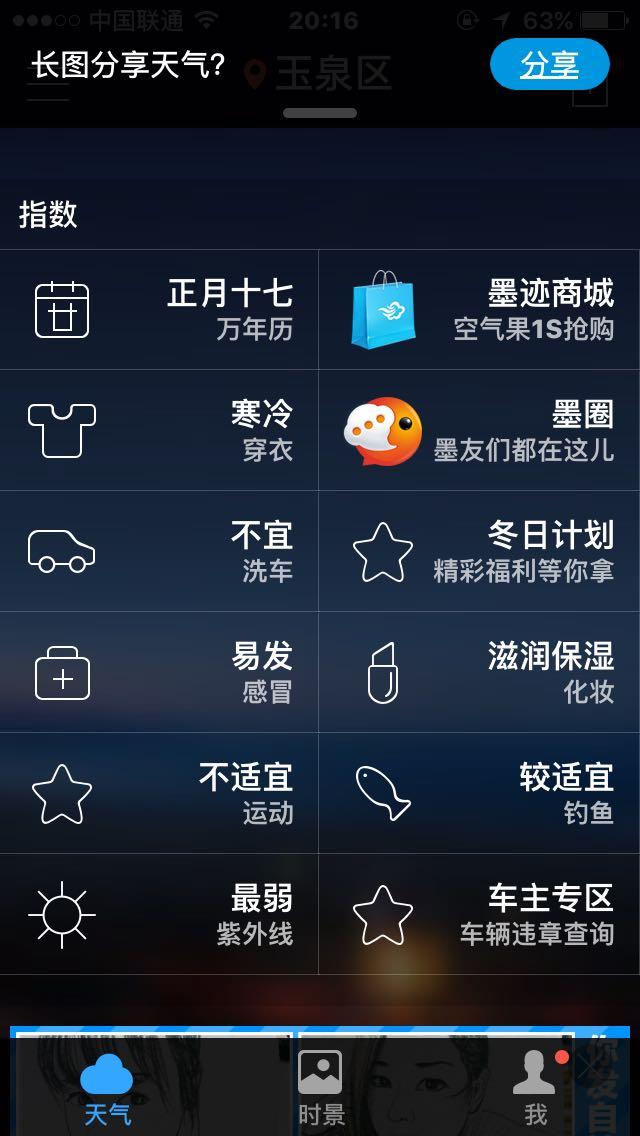
Task: Open the 化妆 makeup index
Action: click(x=479, y=672)
